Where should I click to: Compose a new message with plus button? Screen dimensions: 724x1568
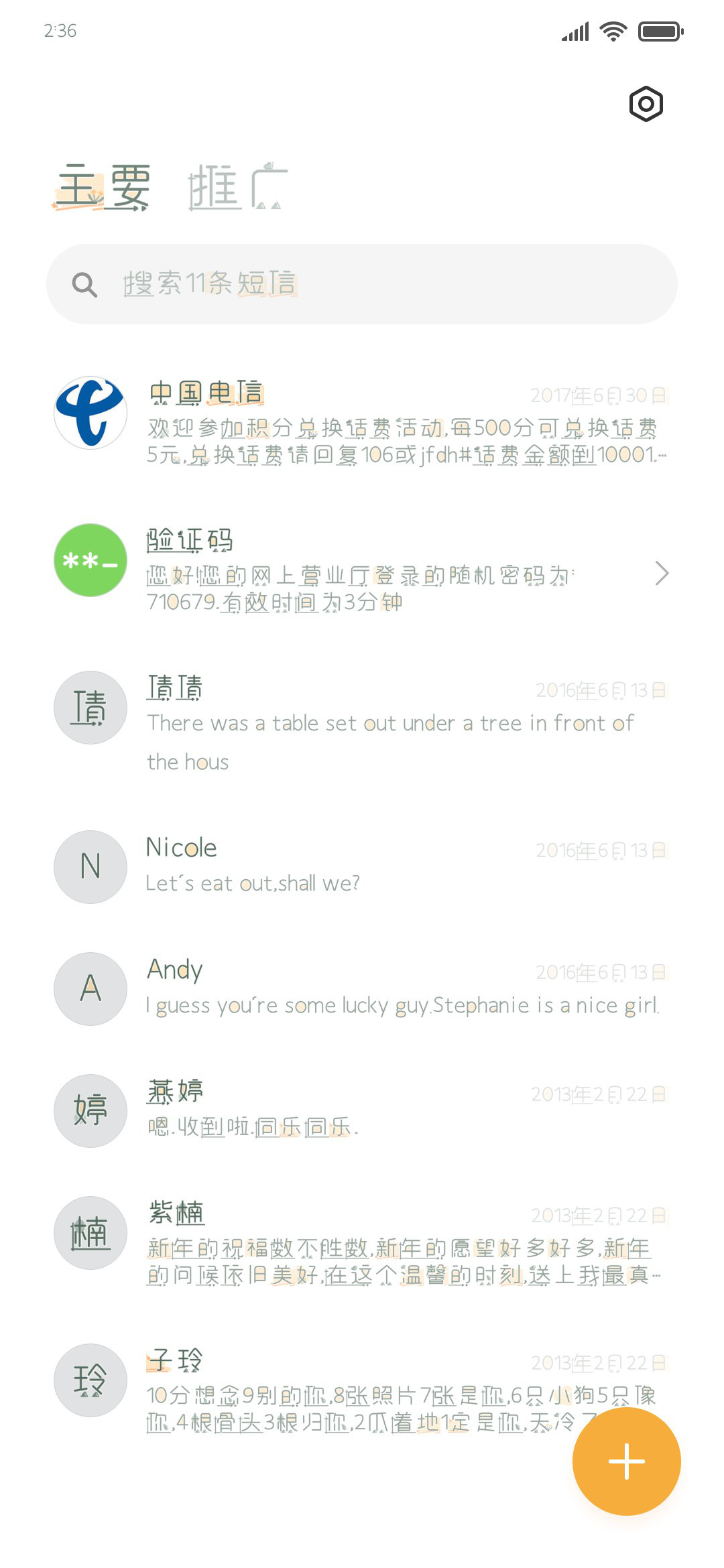point(627,1461)
